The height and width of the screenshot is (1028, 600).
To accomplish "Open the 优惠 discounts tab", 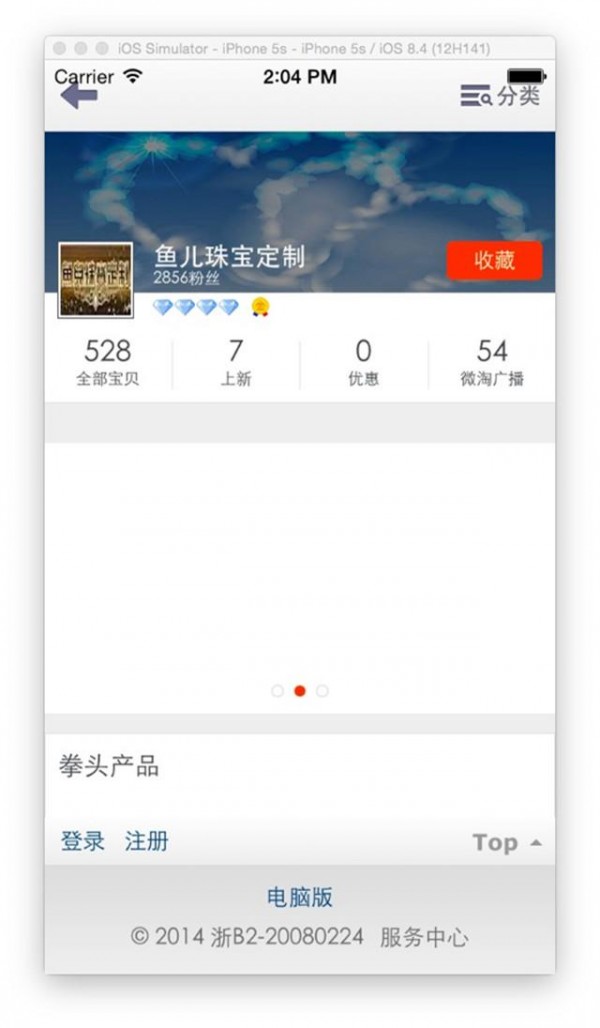I will (363, 362).
